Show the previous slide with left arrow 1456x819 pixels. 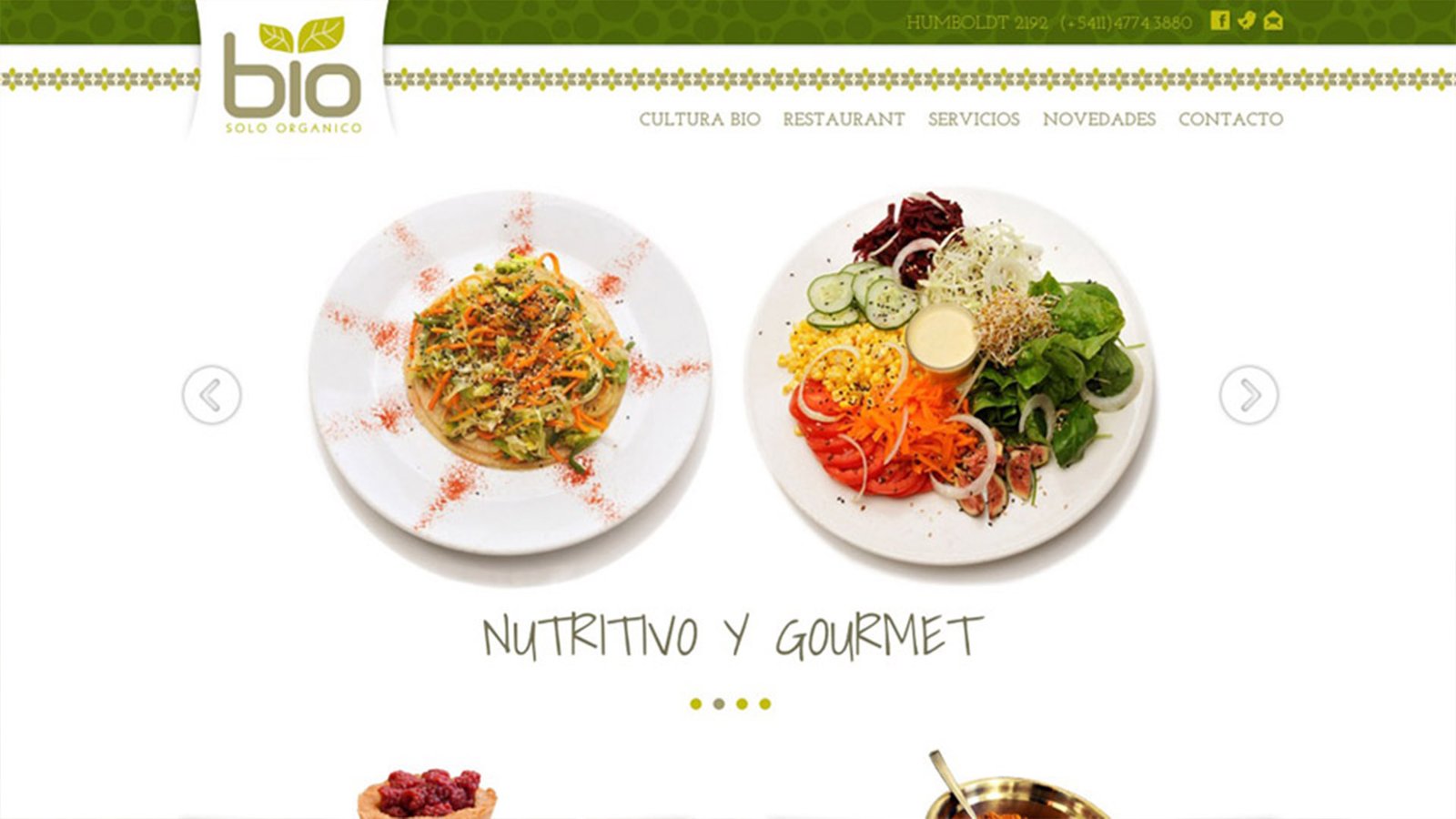coord(211,395)
